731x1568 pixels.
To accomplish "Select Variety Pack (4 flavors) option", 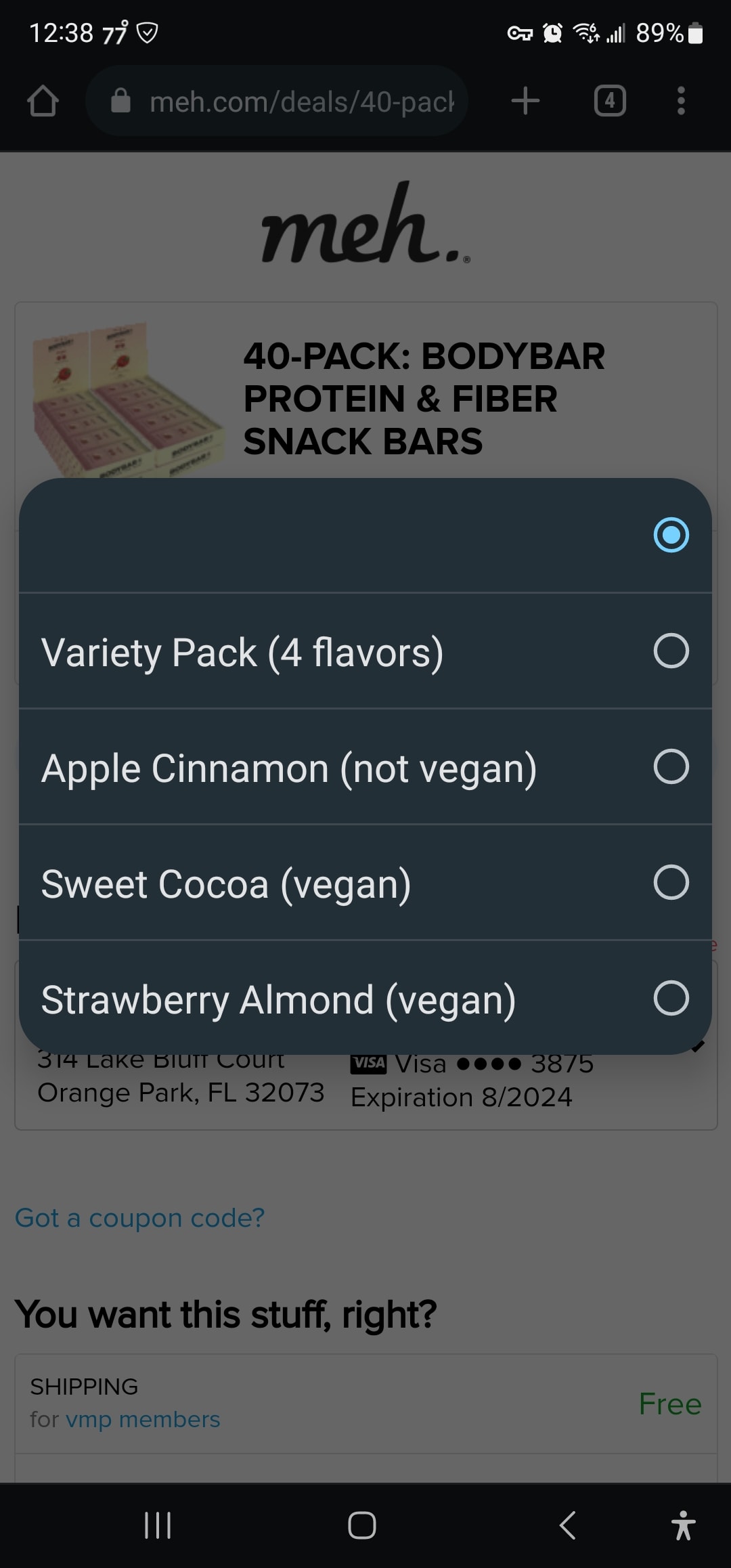I will [x=365, y=651].
